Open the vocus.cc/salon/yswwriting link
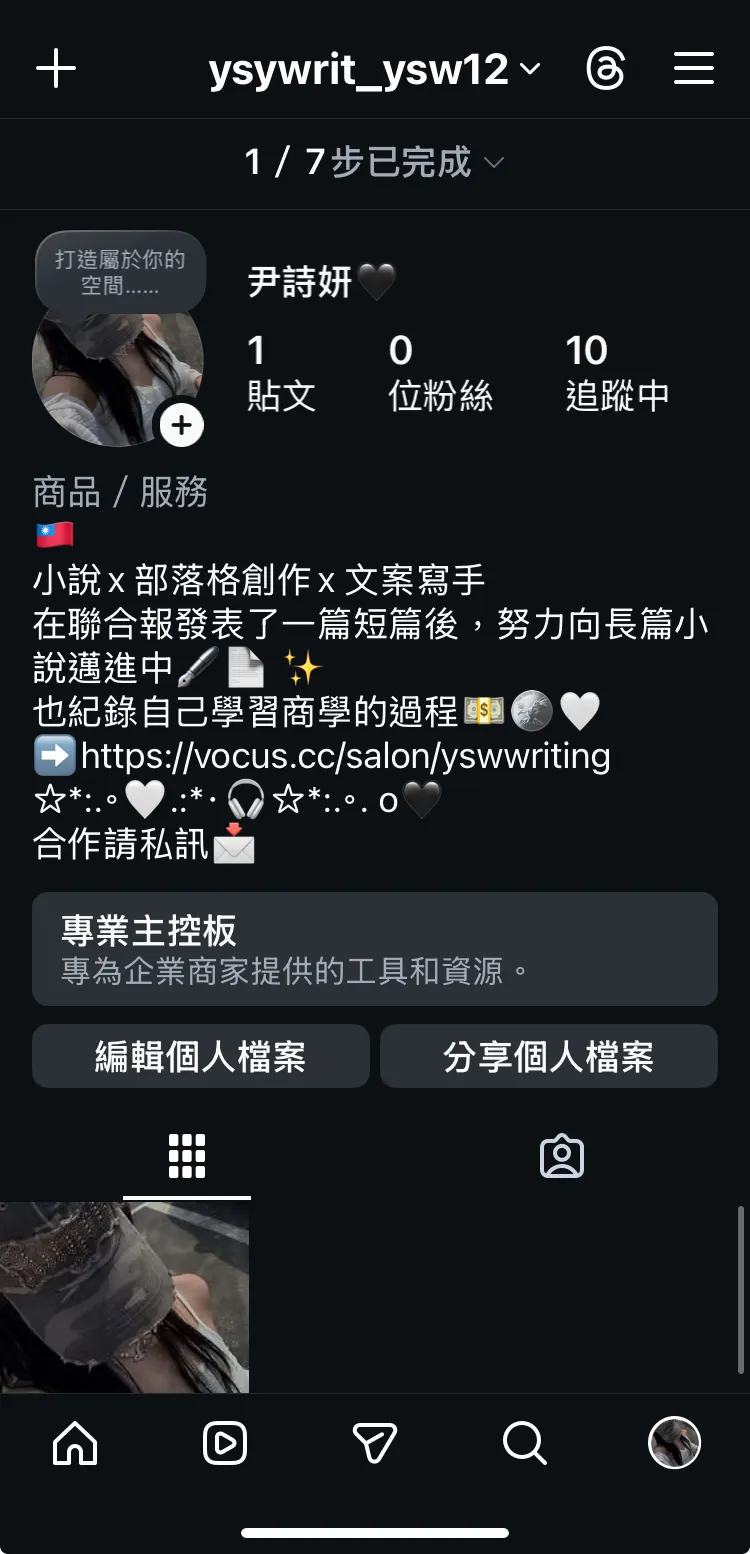This screenshot has width=750, height=1554. 345,755
